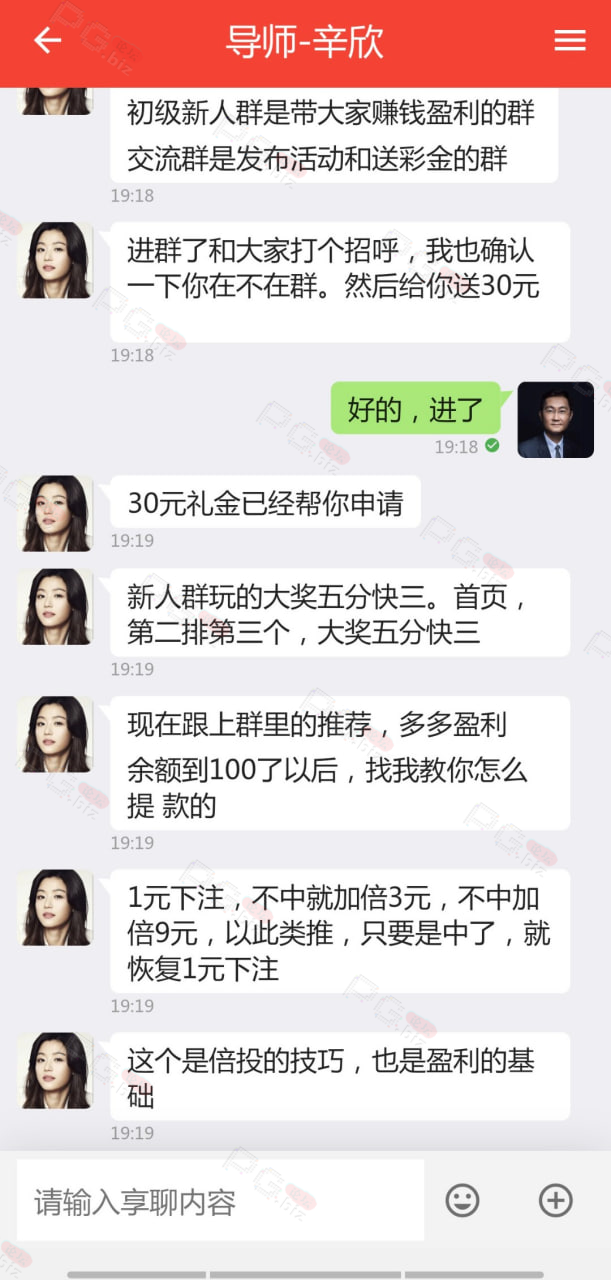
Task: Open your own avatar beside 好的，进了
Action: click(x=555, y=420)
